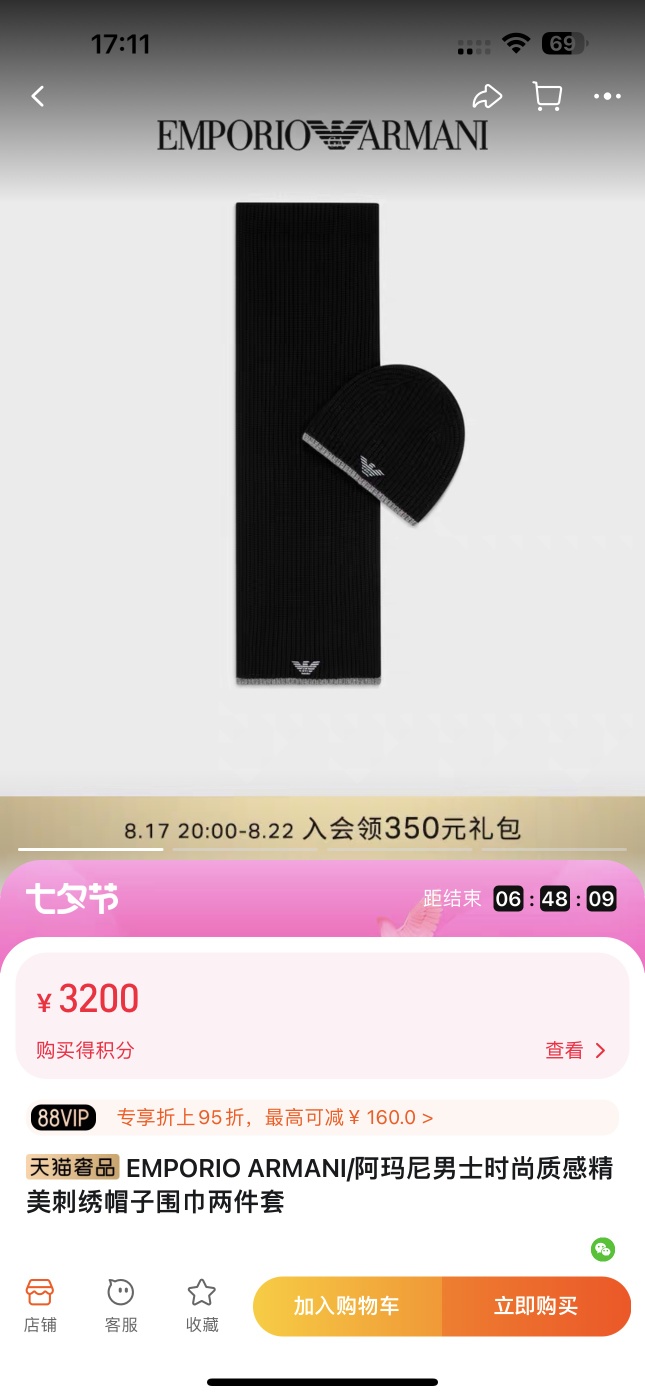This screenshot has height=1398, width=645.
Task: Open the shopping cart icon
Action: (547, 96)
